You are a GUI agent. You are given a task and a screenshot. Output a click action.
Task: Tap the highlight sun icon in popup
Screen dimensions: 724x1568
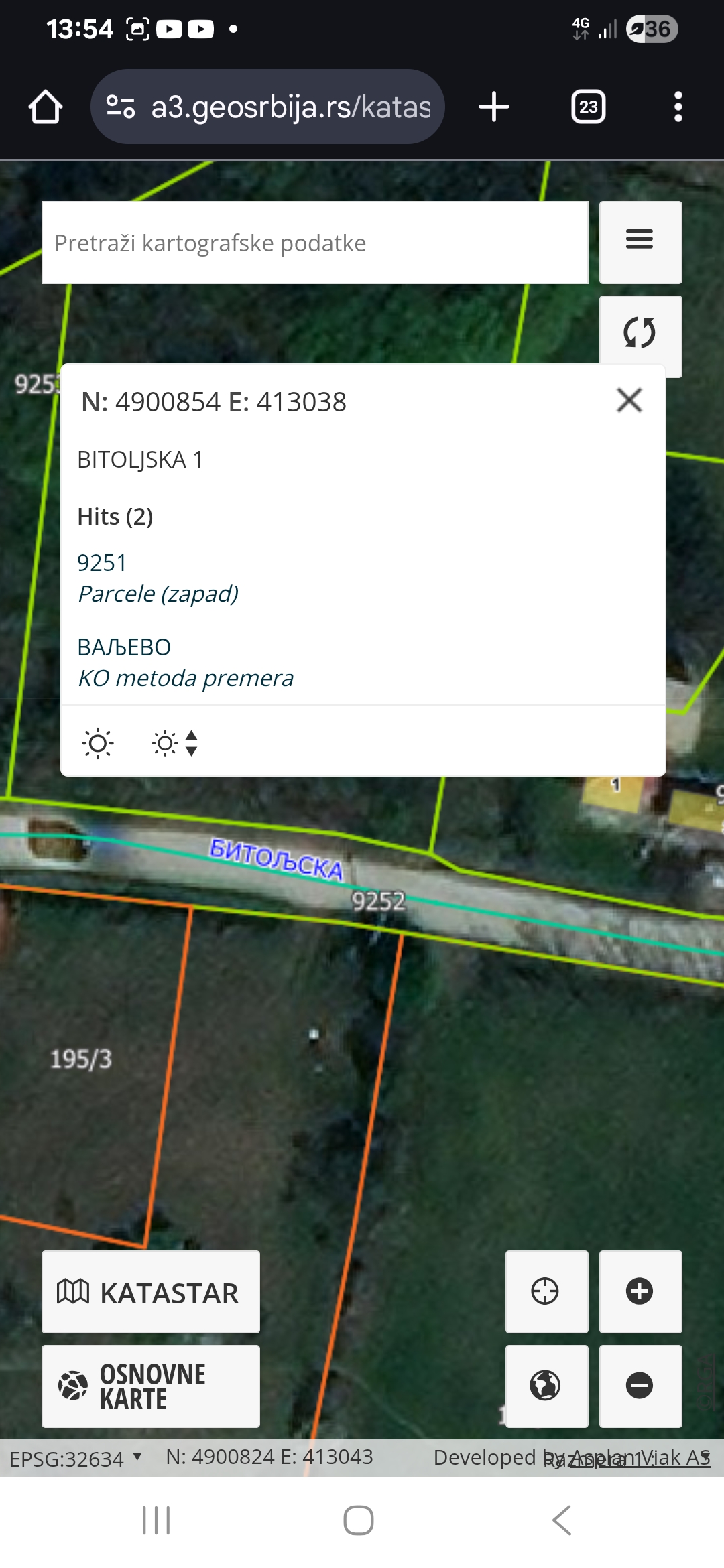coord(98,743)
